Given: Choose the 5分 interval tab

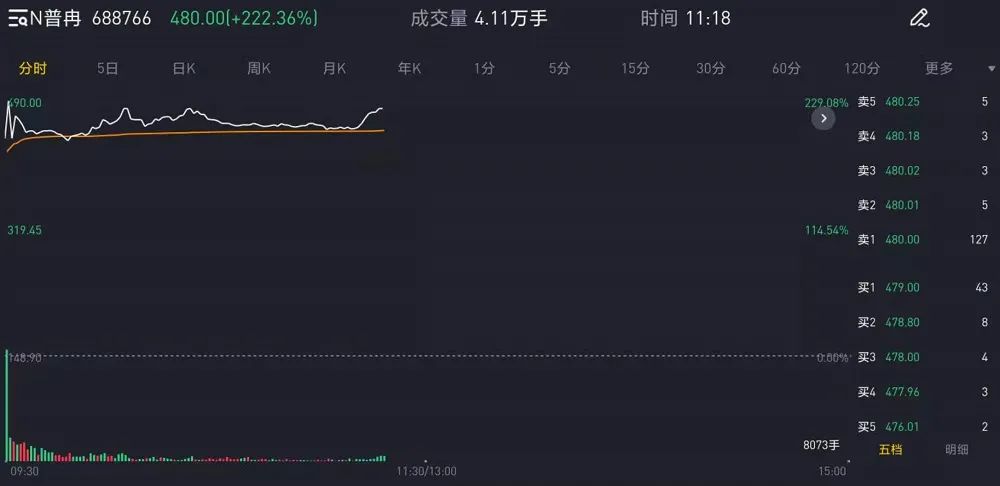Looking at the screenshot, I should pos(559,68).
